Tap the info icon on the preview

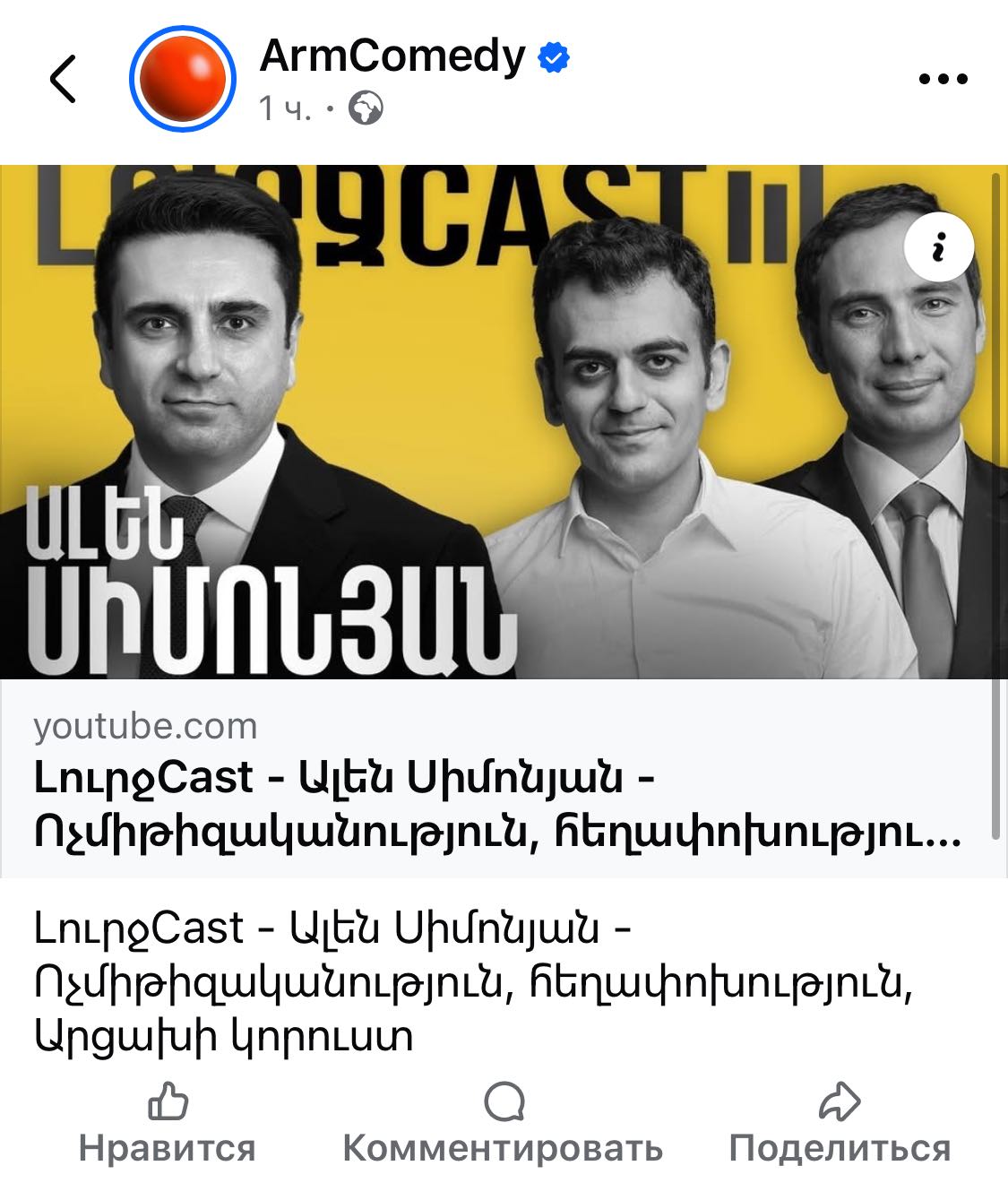(x=938, y=246)
